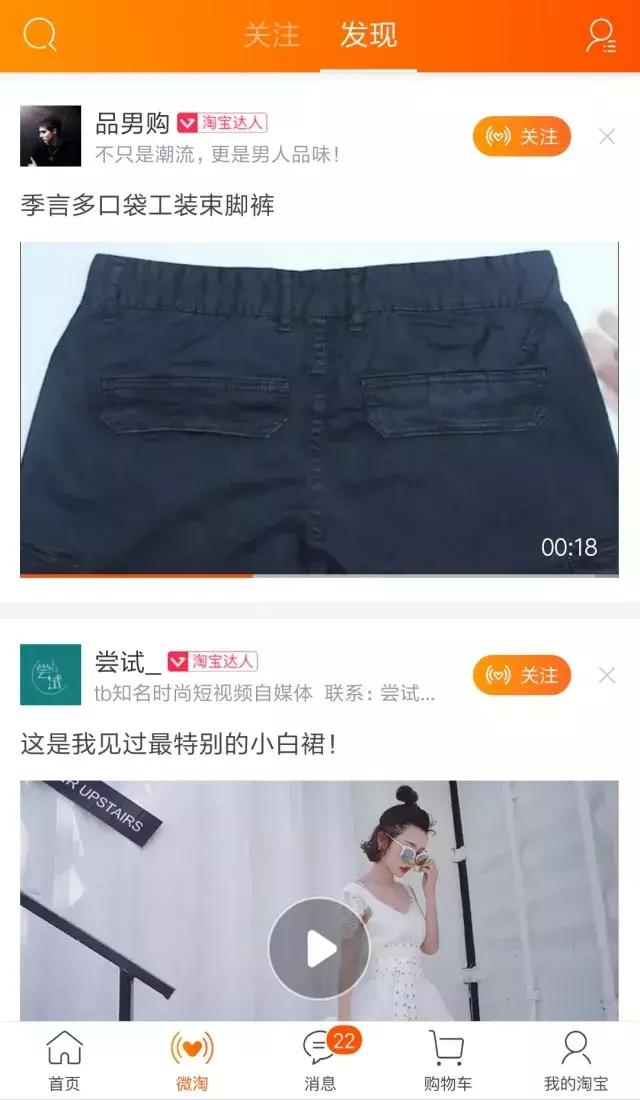Image resolution: width=640 pixels, height=1100 pixels.
Task: Select the 发现 tab
Action: [368, 35]
